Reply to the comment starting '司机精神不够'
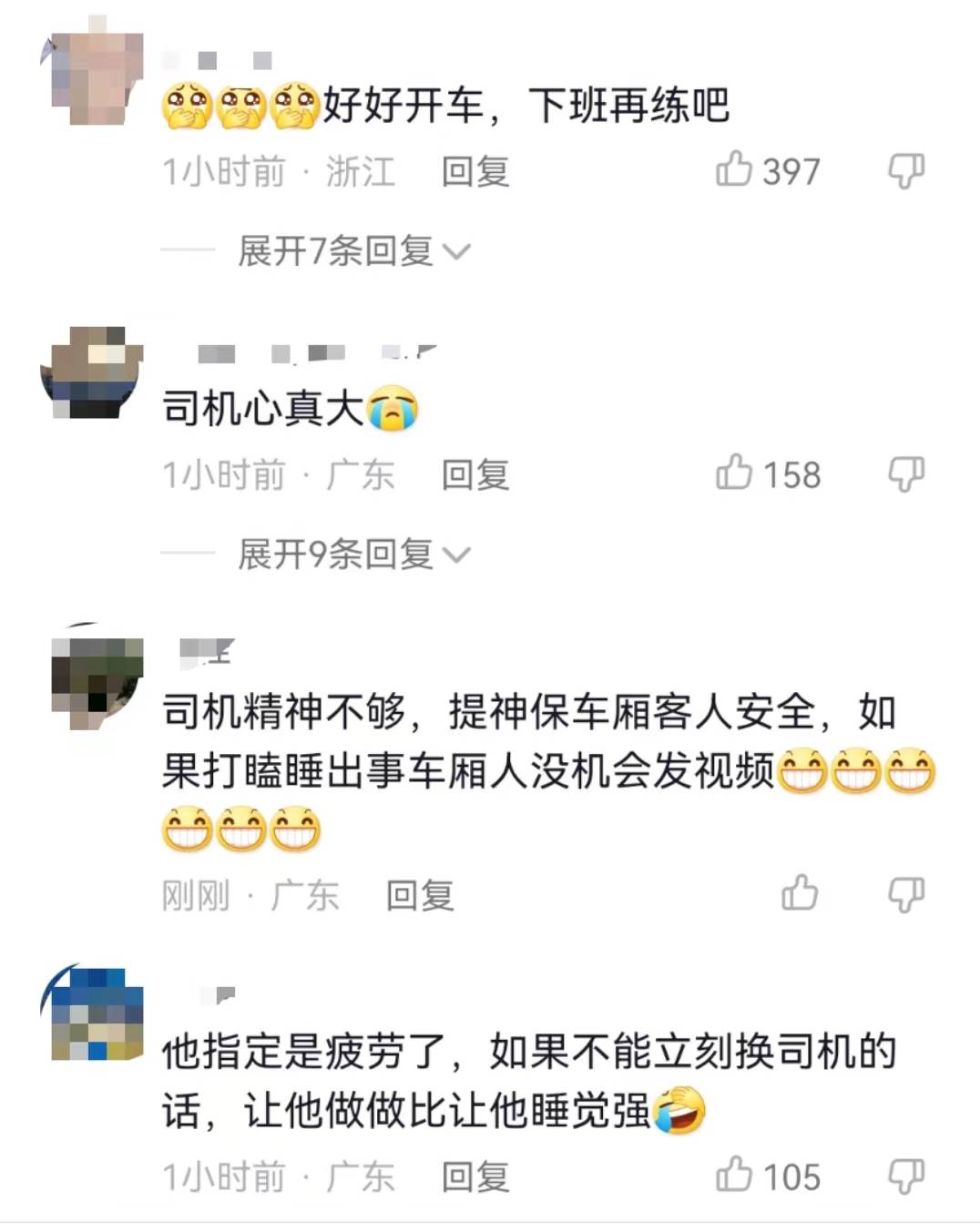The image size is (980, 1232). pyautogui.click(x=419, y=896)
